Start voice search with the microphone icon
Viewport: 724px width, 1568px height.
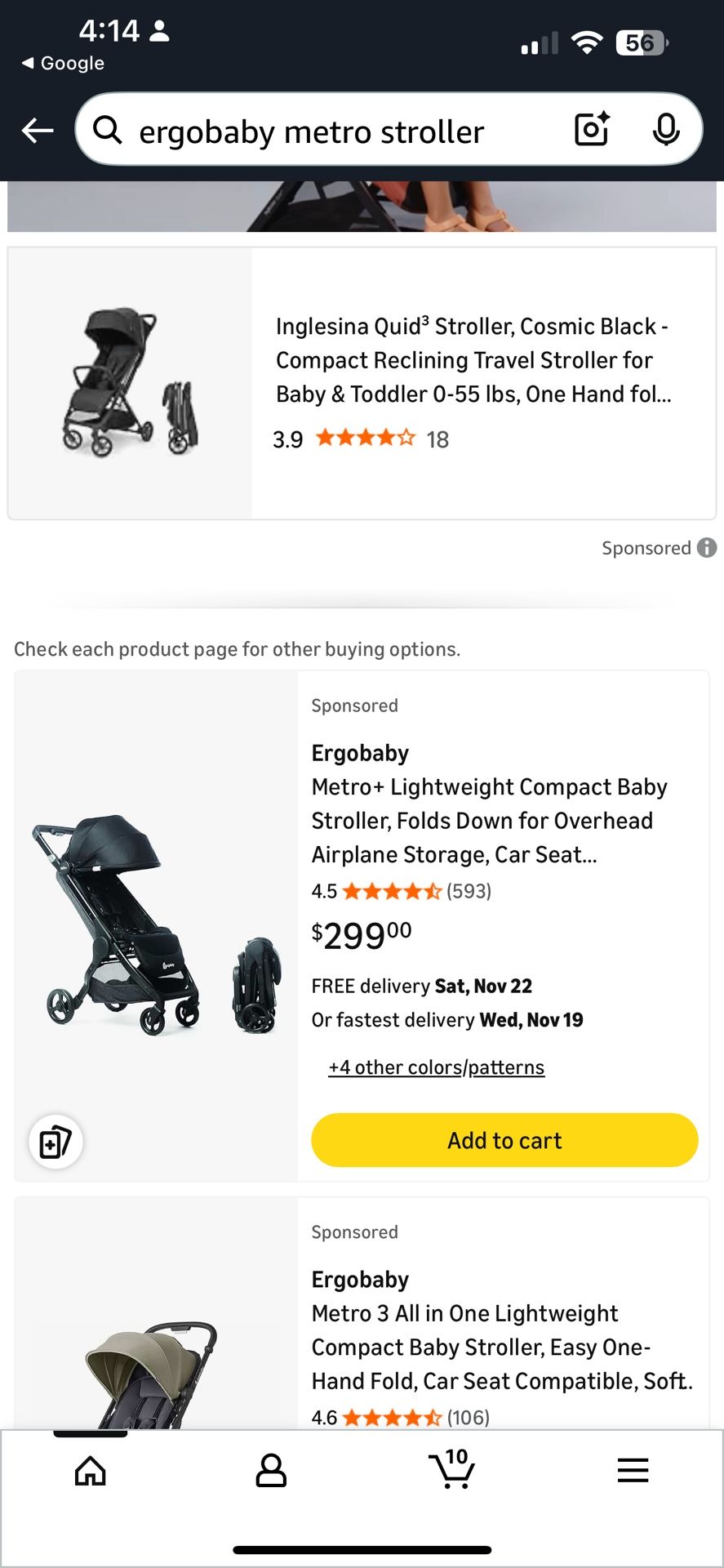pos(667,129)
